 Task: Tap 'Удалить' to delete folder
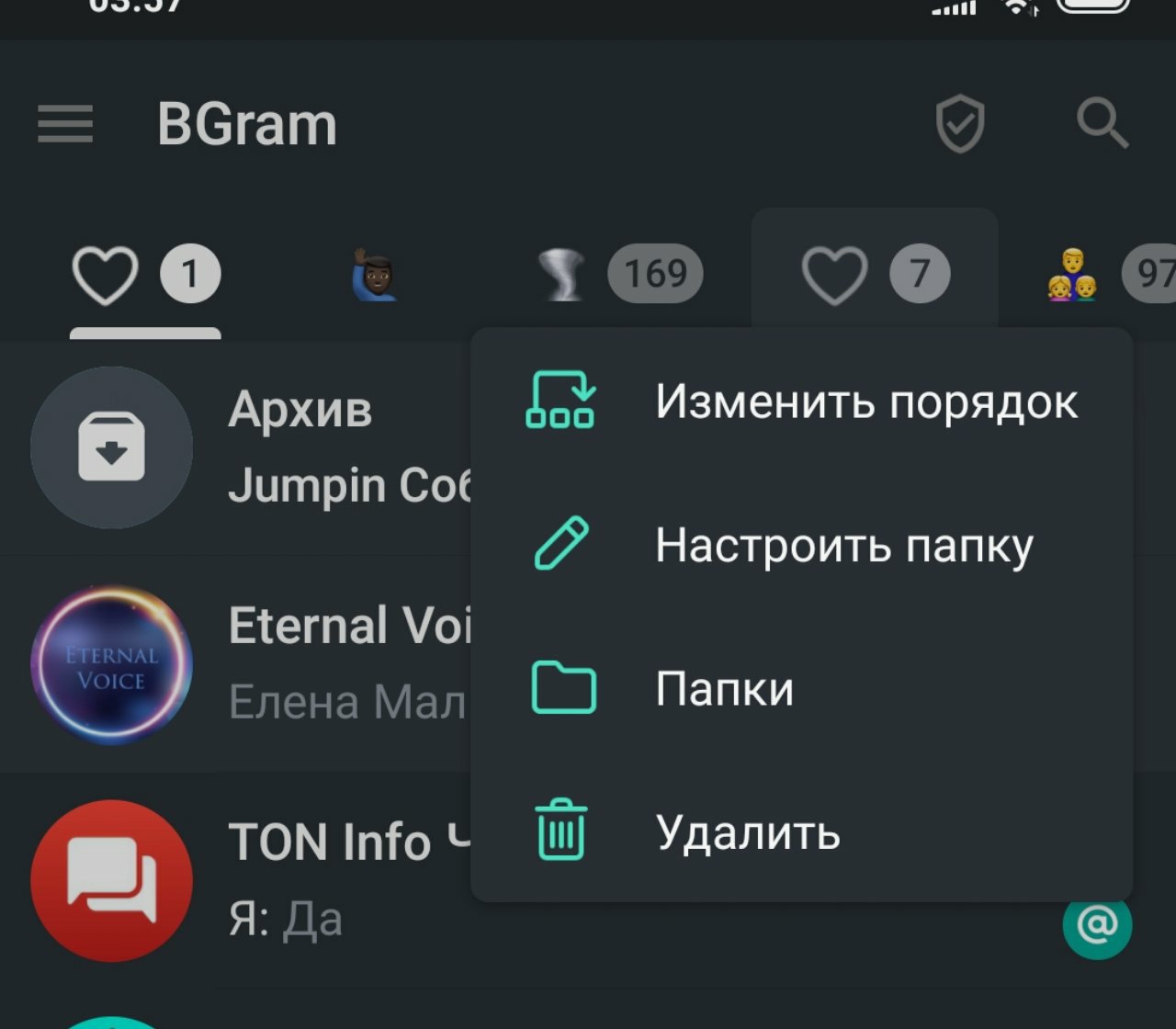[x=800, y=831]
